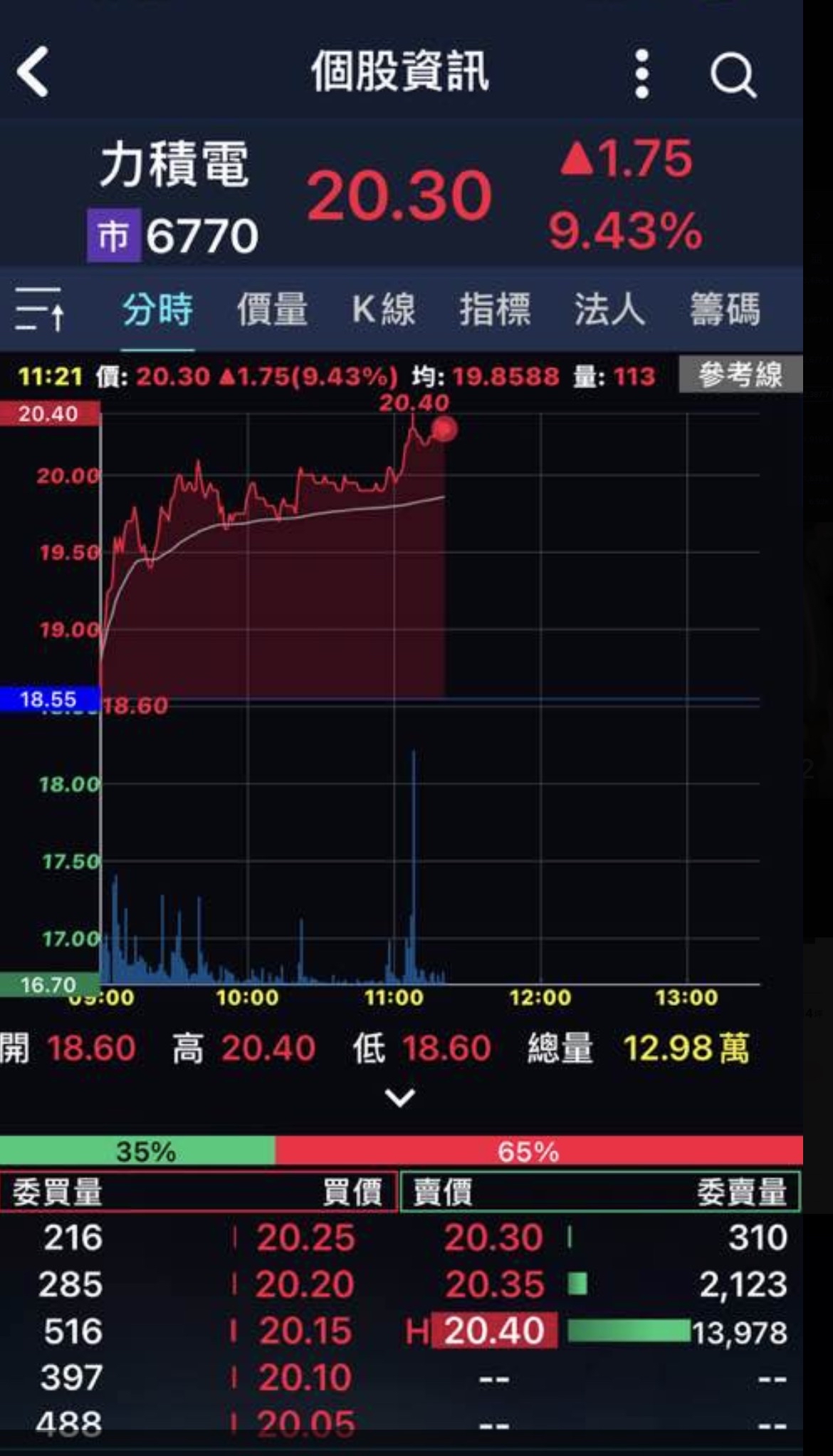Switch to the K線 tab
This screenshot has height=1456, width=833.
[383, 310]
